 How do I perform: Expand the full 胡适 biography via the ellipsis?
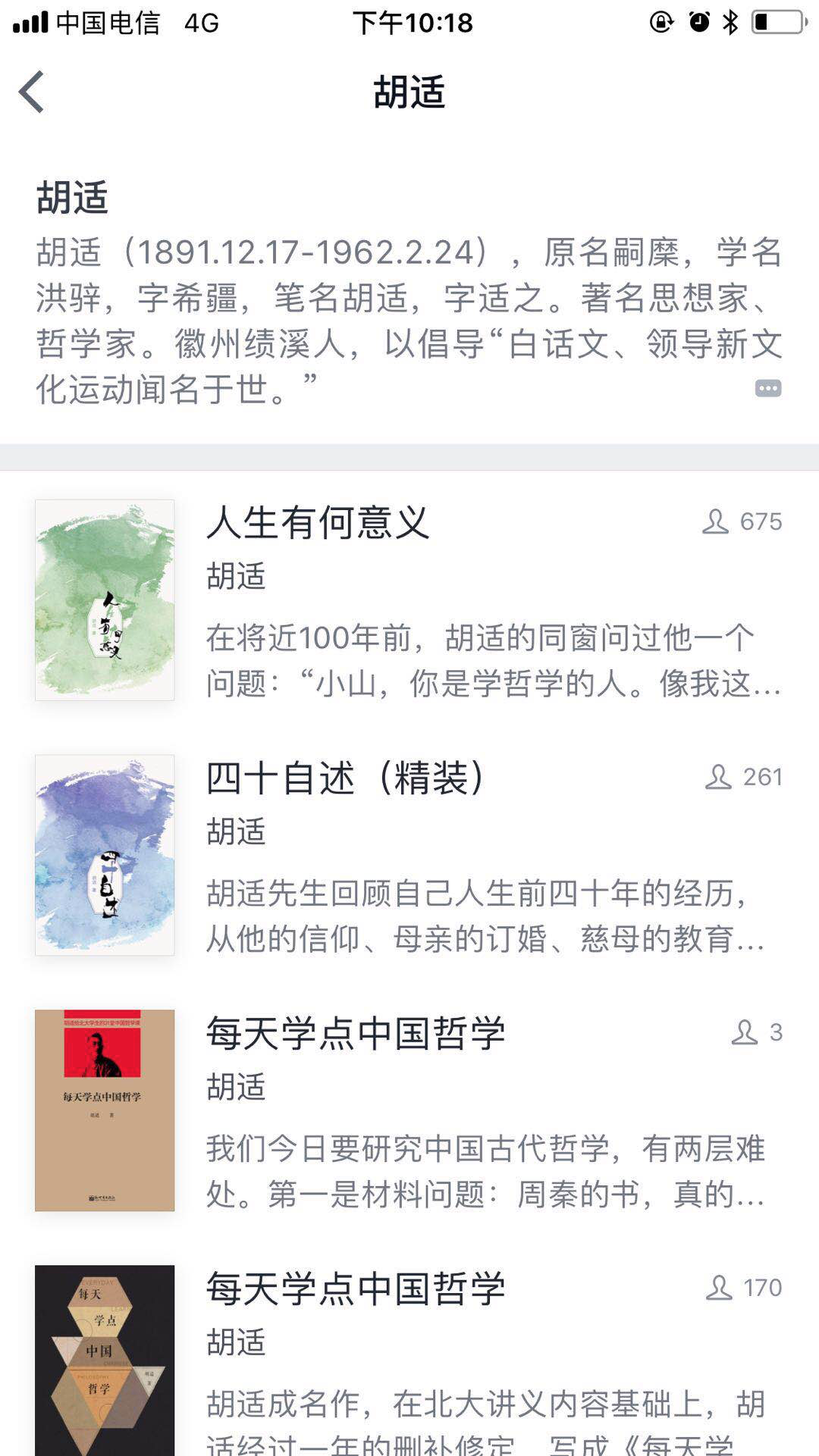(x=767, y=389)
